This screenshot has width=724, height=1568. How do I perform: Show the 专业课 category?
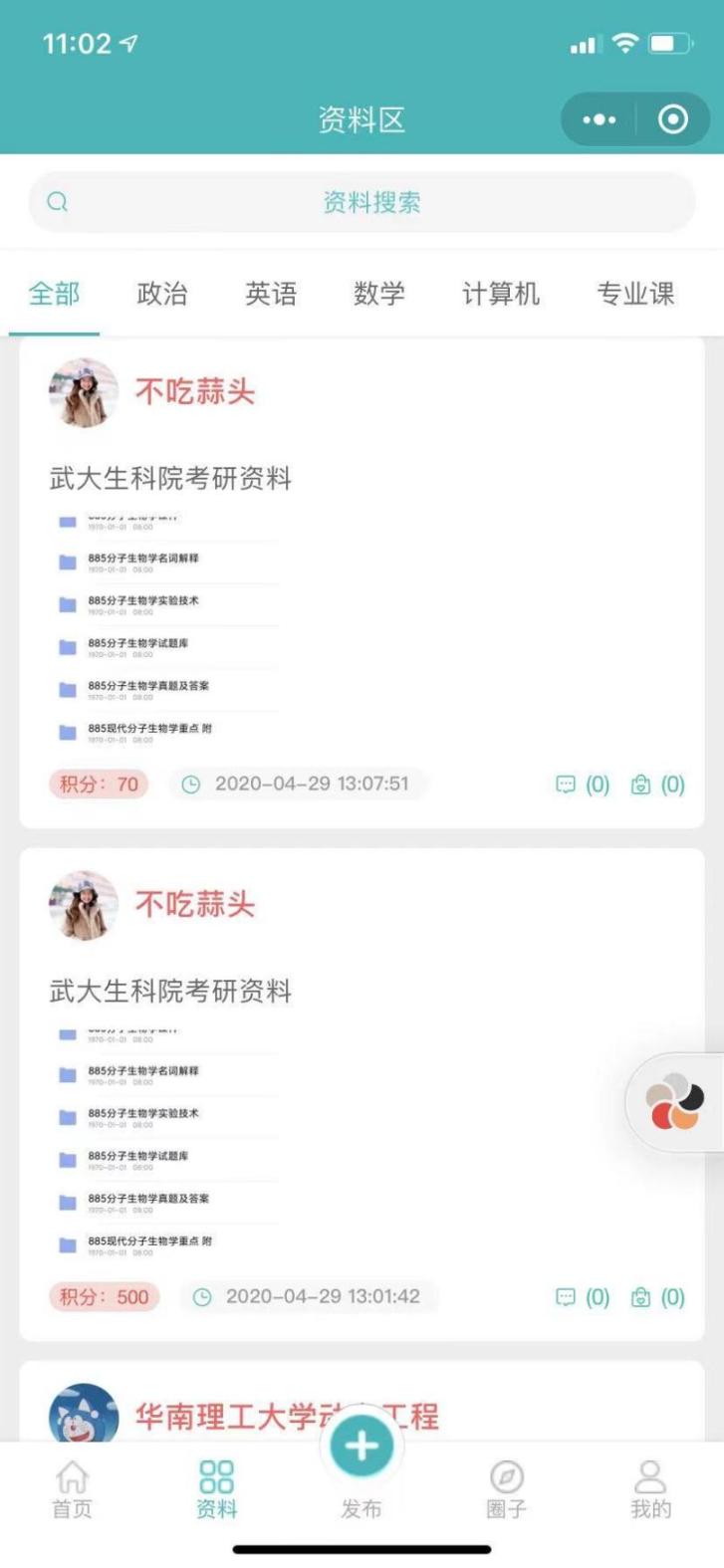[635, 294]
